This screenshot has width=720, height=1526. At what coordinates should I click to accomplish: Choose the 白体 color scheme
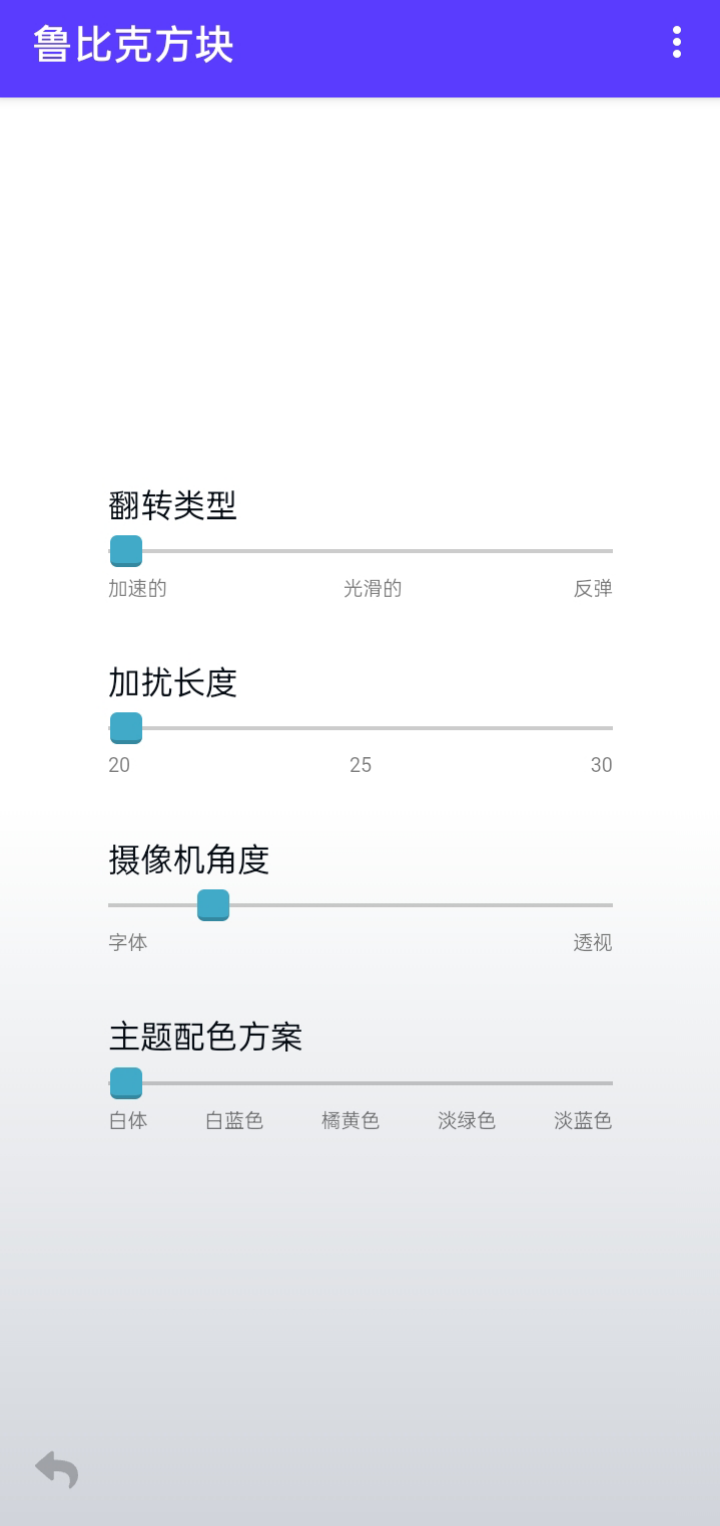[127, 1120]
